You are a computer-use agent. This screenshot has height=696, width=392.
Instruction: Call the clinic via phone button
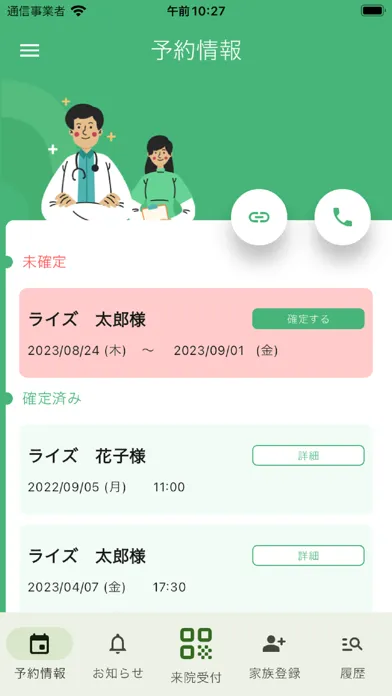pyautogui.click(x=342, y=217)
